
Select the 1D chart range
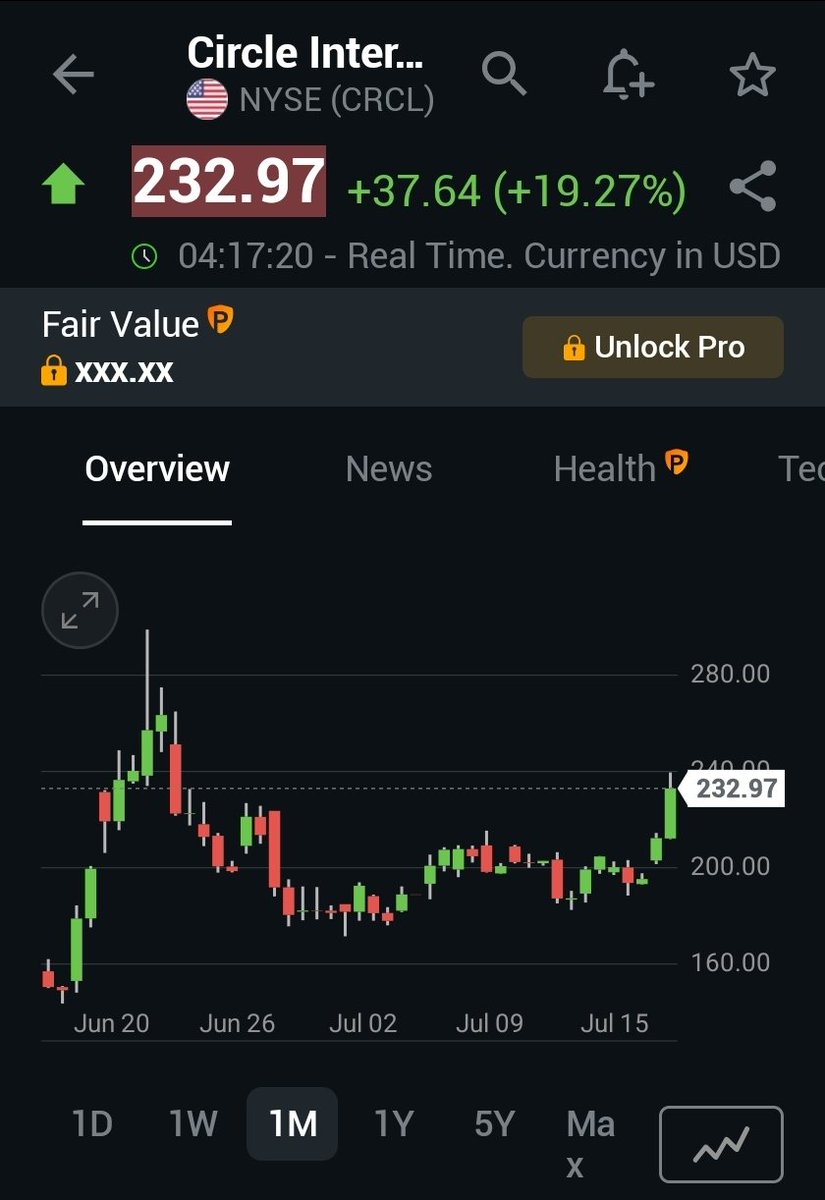[x=92, y=1124]
